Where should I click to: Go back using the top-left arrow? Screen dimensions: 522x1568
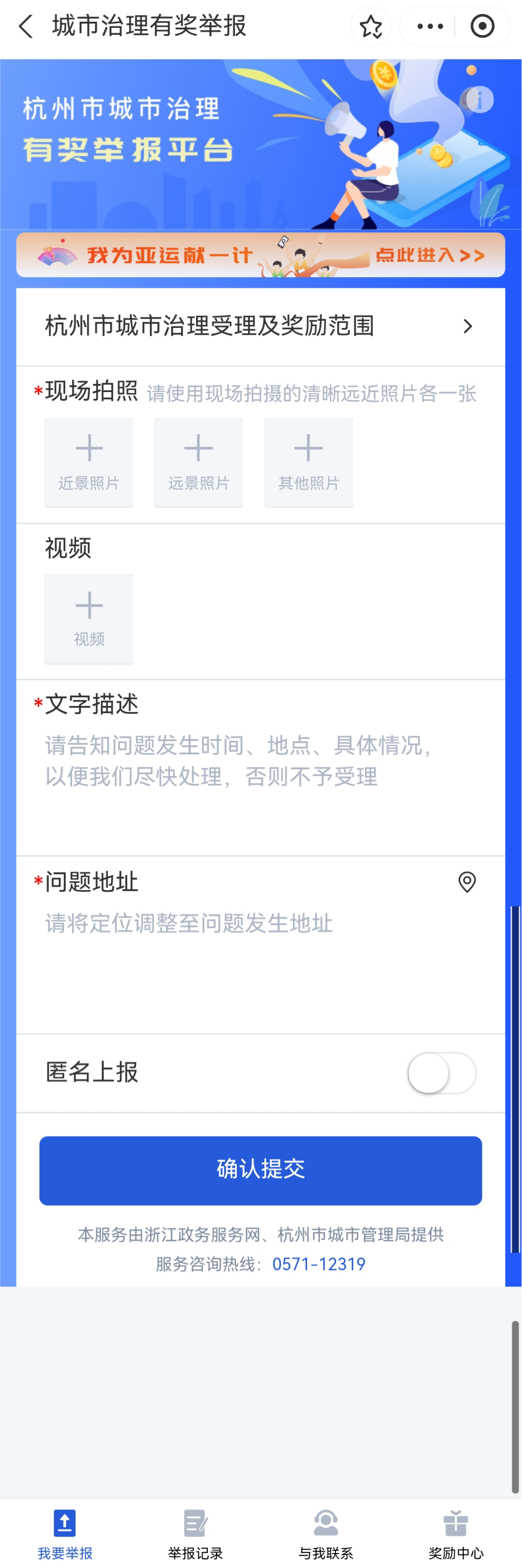click(x=26, y=27)
